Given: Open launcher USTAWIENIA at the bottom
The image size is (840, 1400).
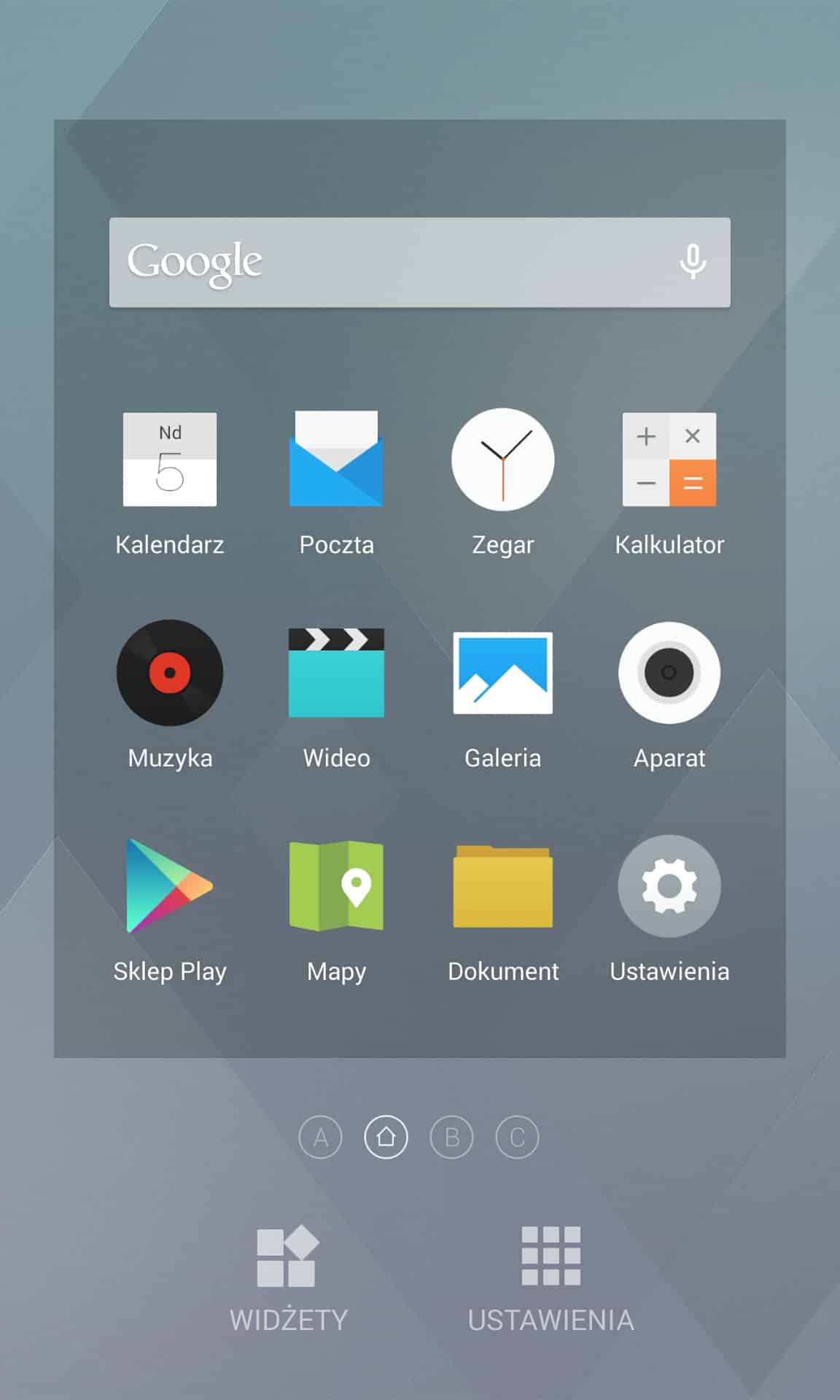Looking at the screenshot, I should coord(551,1277).
